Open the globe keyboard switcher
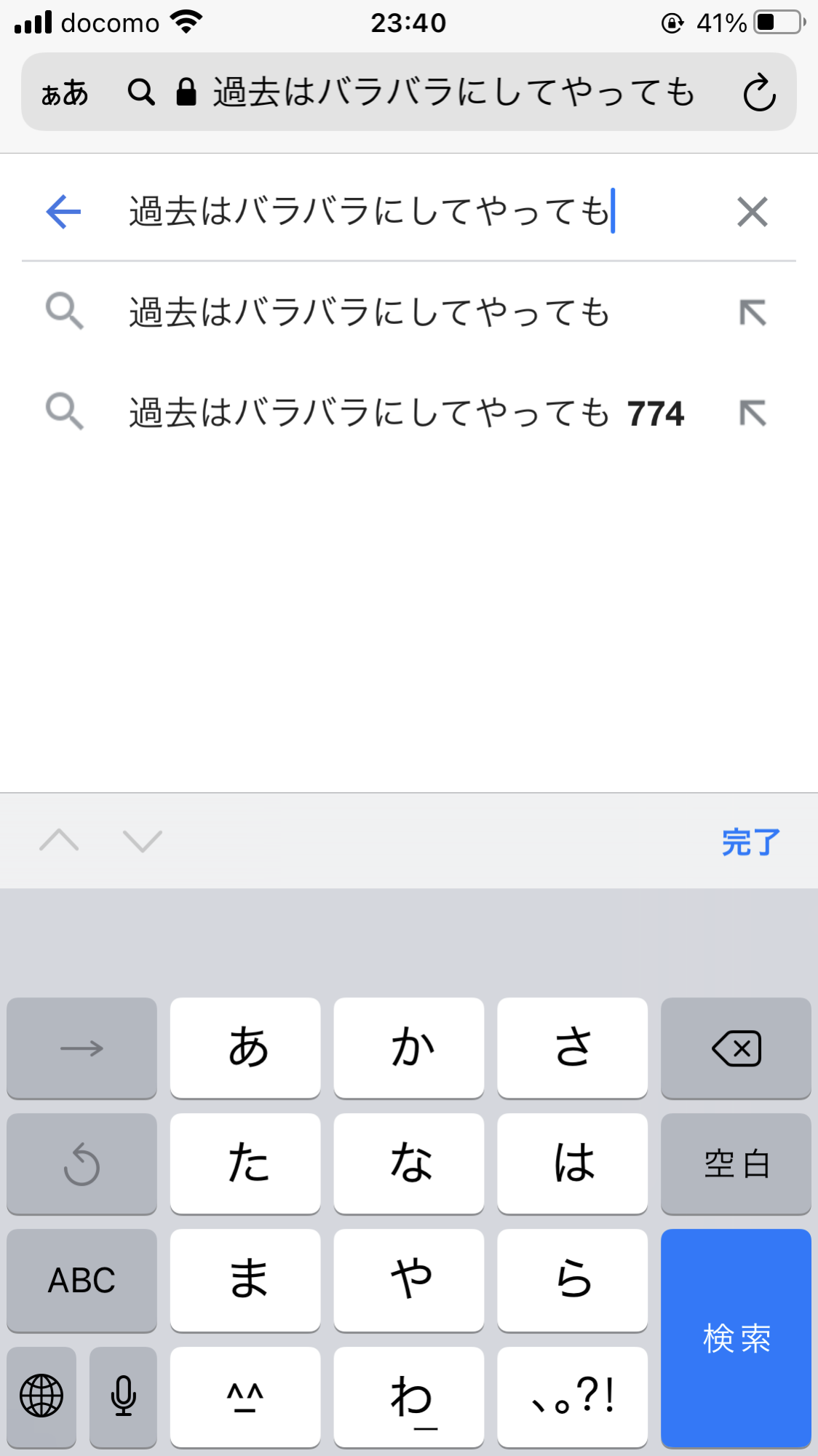 [41, 1396]
